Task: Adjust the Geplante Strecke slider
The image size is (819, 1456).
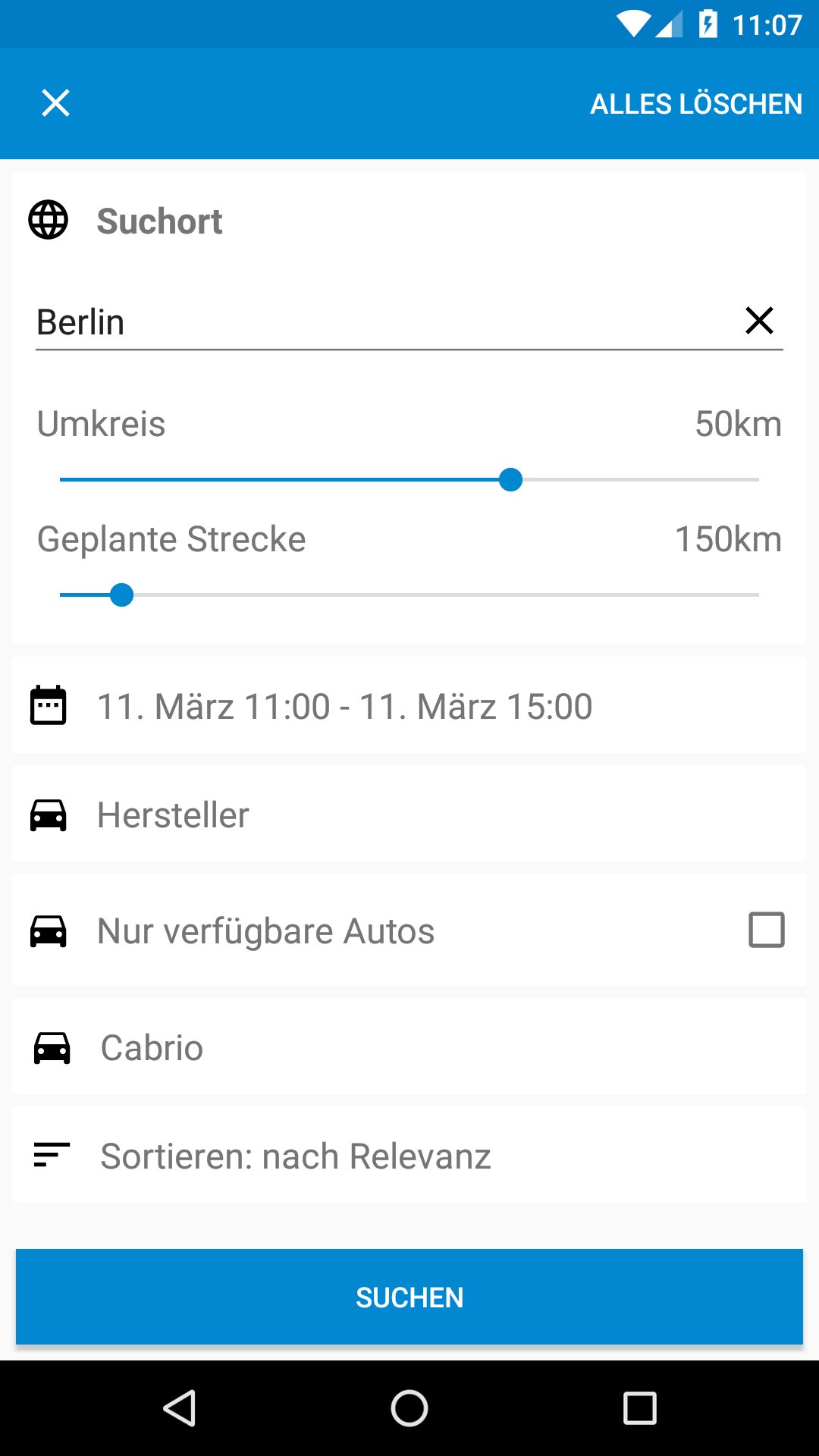Action: click(x=121, y=595)
